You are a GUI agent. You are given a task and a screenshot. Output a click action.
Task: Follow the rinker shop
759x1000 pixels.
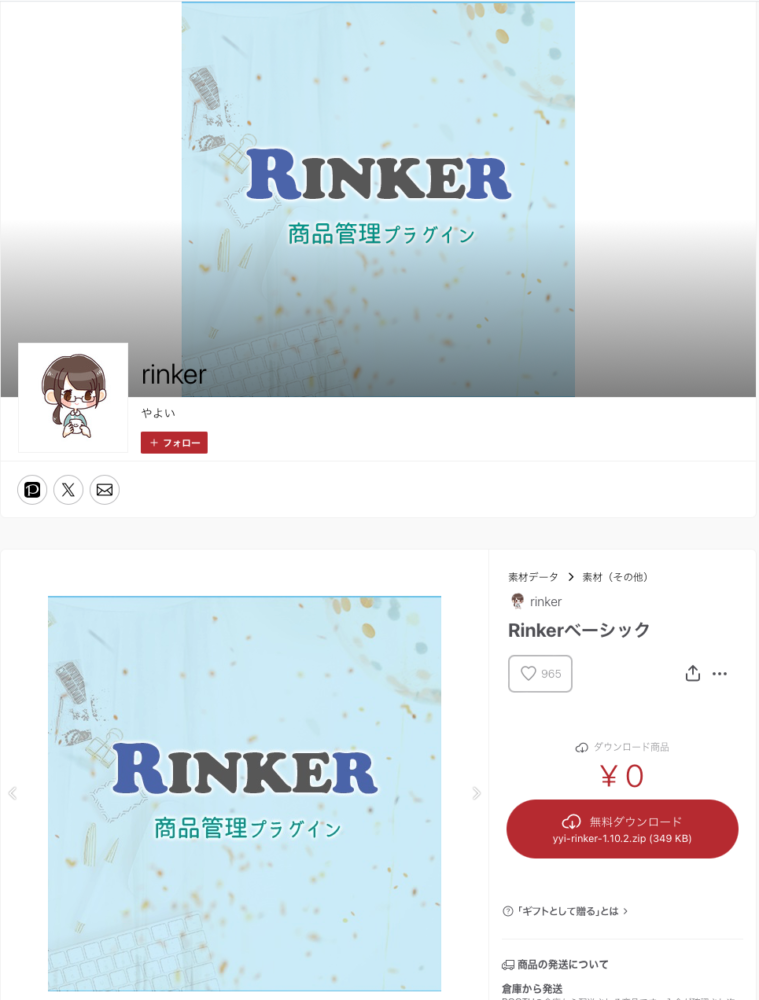(x=174, y=443)
